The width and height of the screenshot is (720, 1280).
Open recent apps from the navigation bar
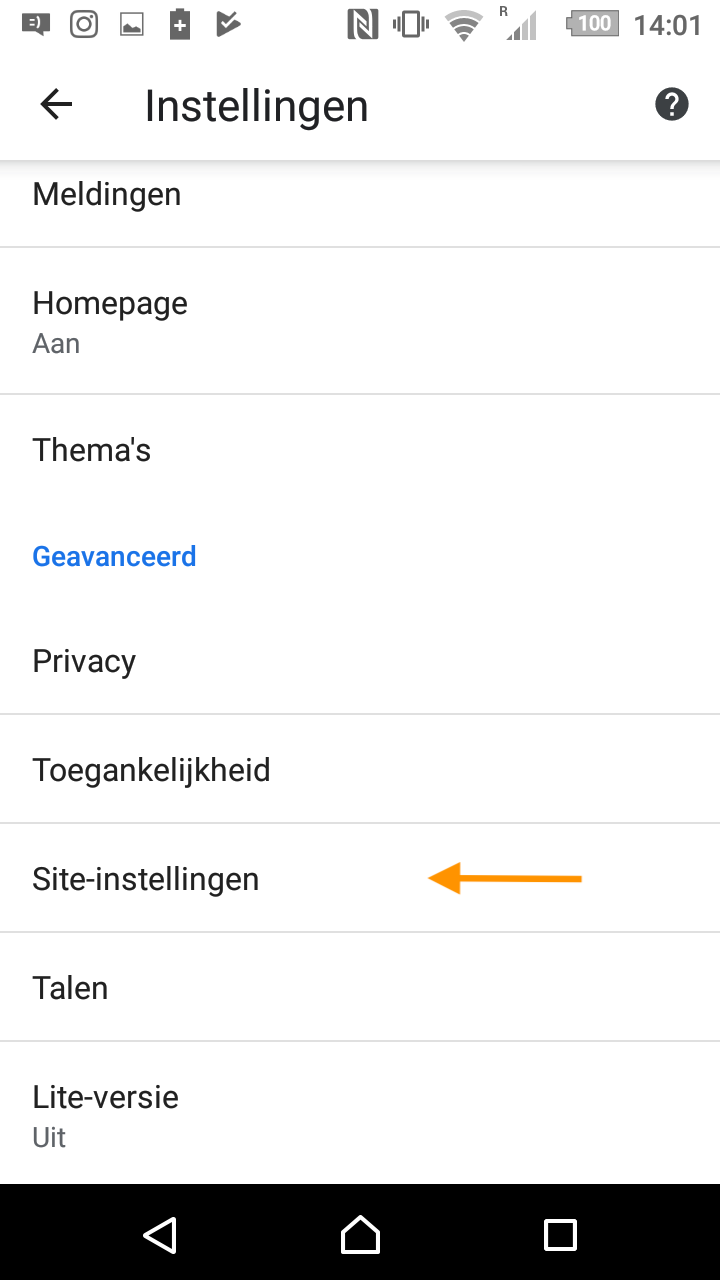click(x=560, y=1234)
